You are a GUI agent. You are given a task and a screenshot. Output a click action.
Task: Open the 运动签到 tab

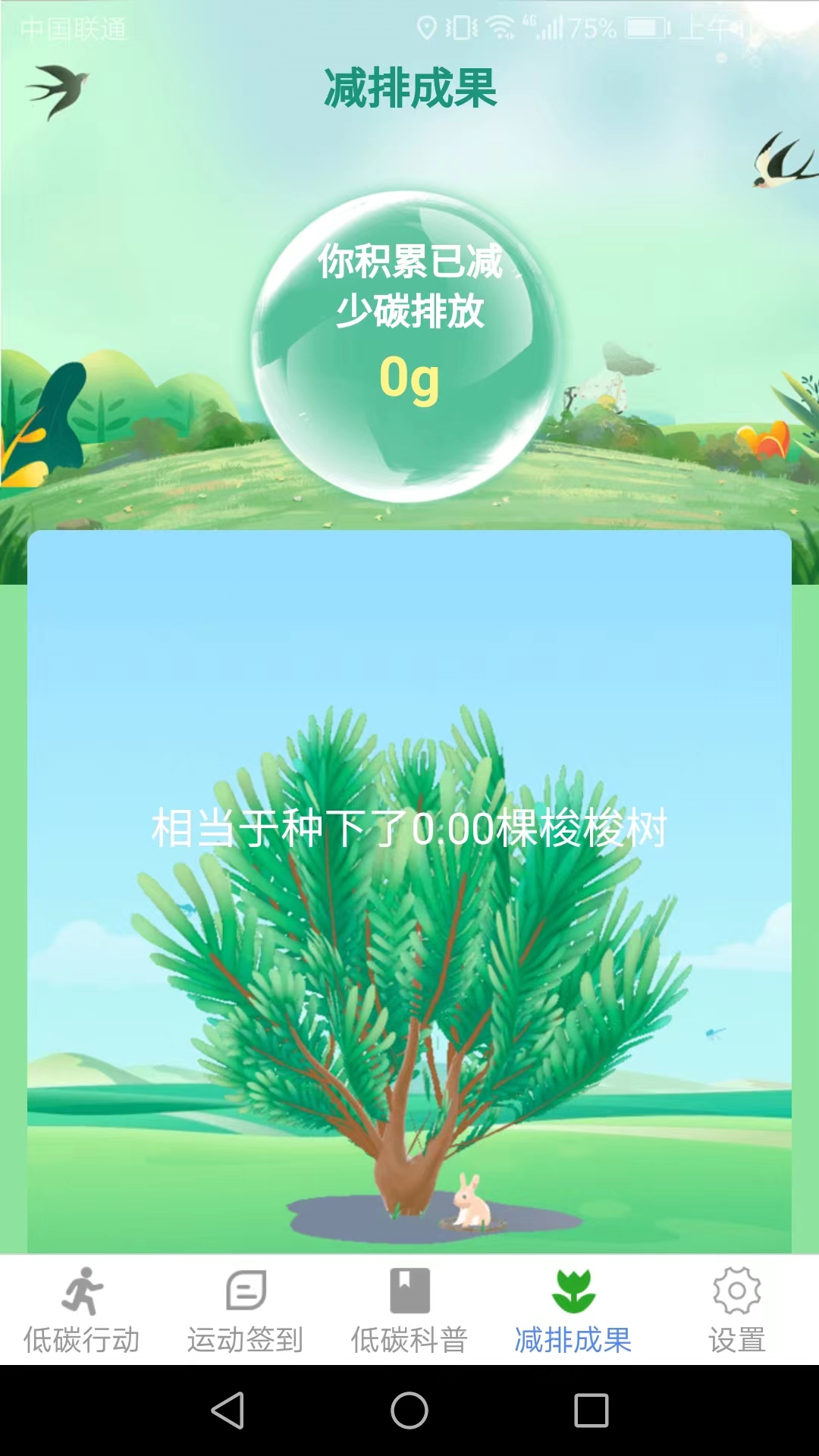[x=246, y=1310]
